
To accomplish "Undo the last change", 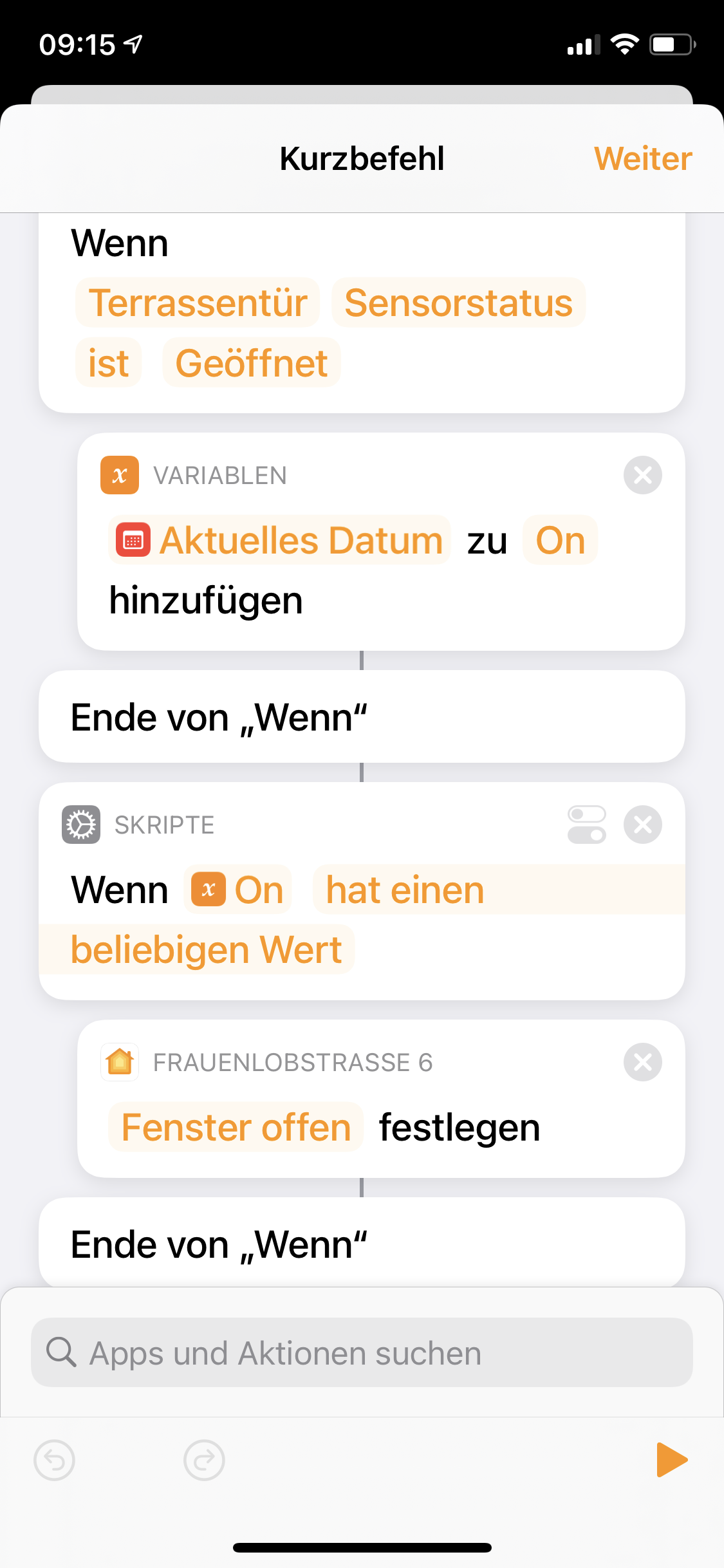I will [55, 1460].
